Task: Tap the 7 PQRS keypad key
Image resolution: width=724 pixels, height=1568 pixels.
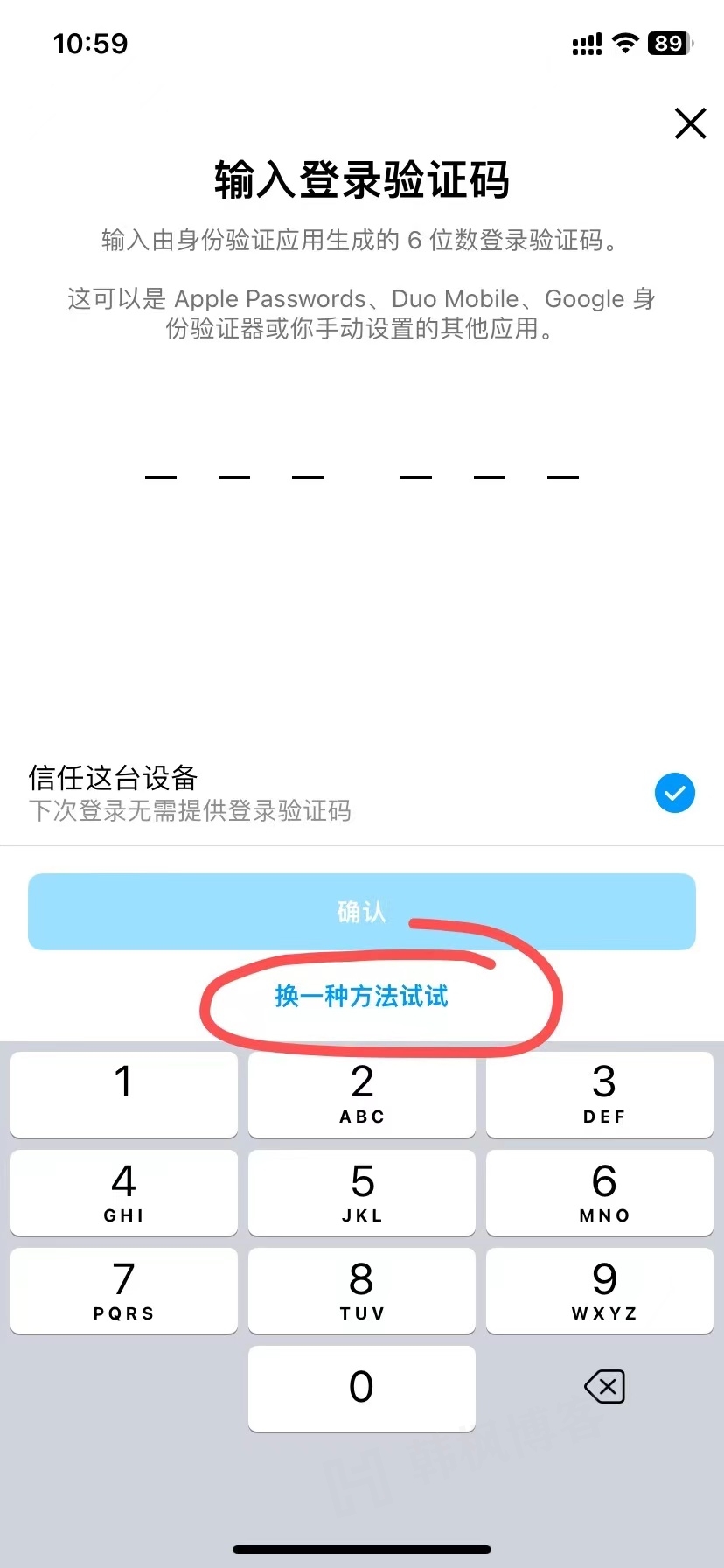Action: coord(123,1291)
